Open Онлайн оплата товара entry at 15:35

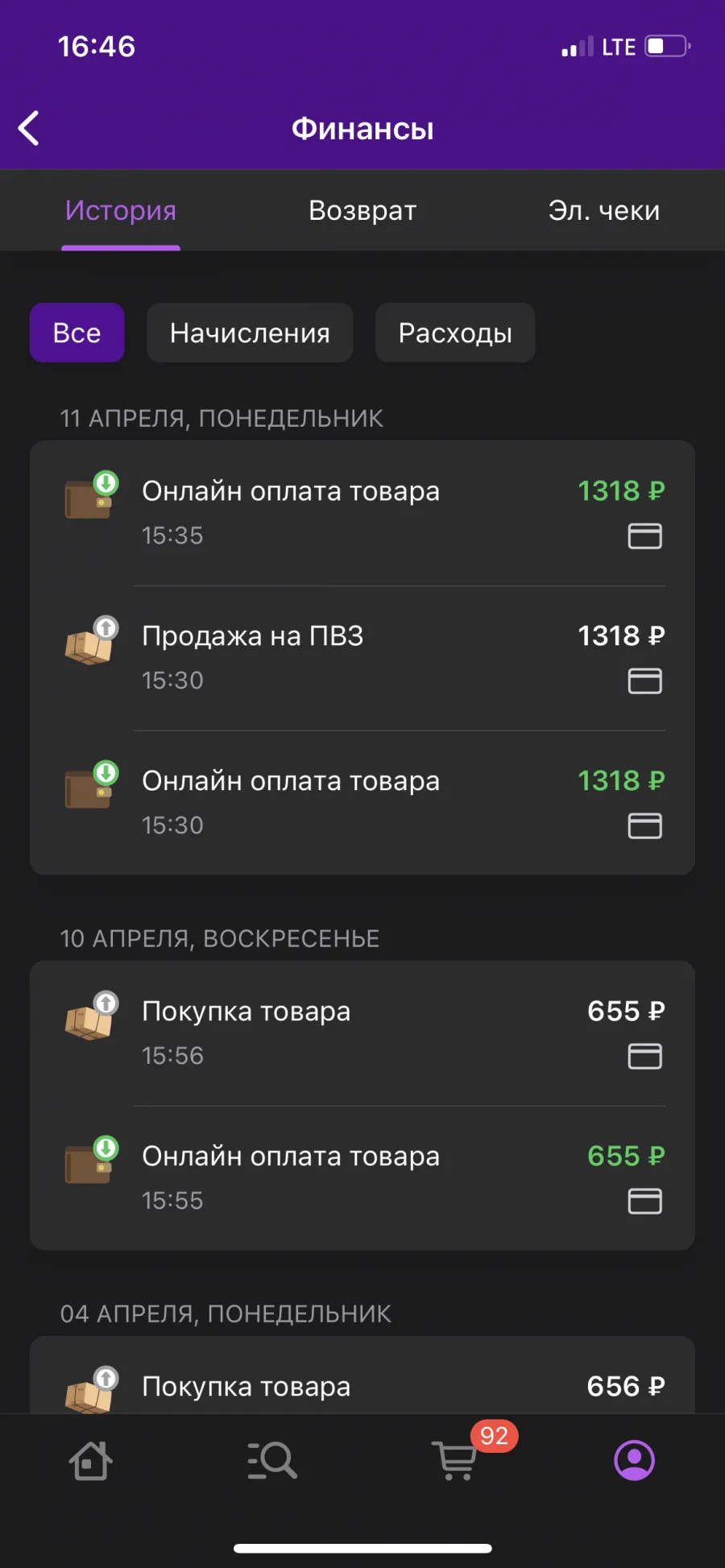[x=362, y=513]
